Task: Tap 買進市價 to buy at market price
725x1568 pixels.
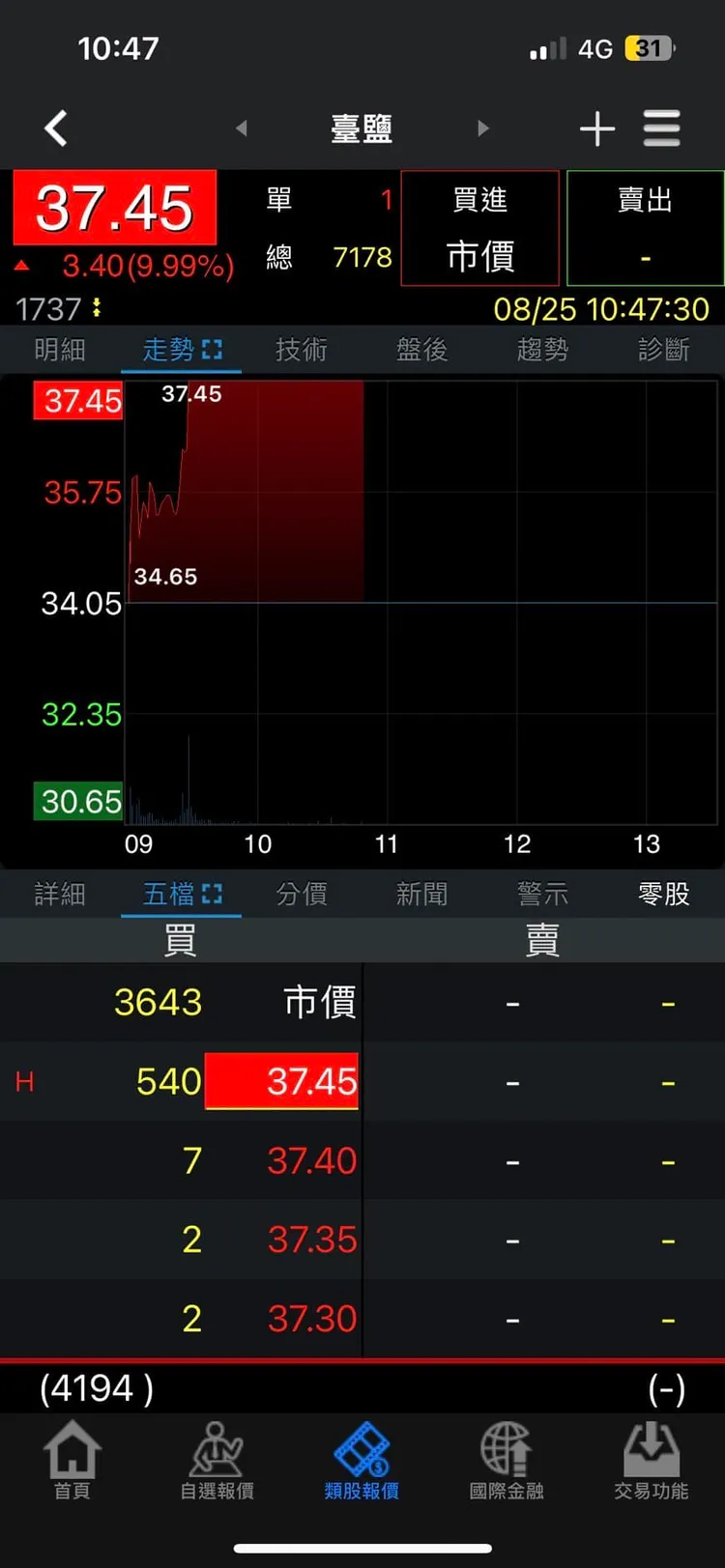Action: (479, 228)
